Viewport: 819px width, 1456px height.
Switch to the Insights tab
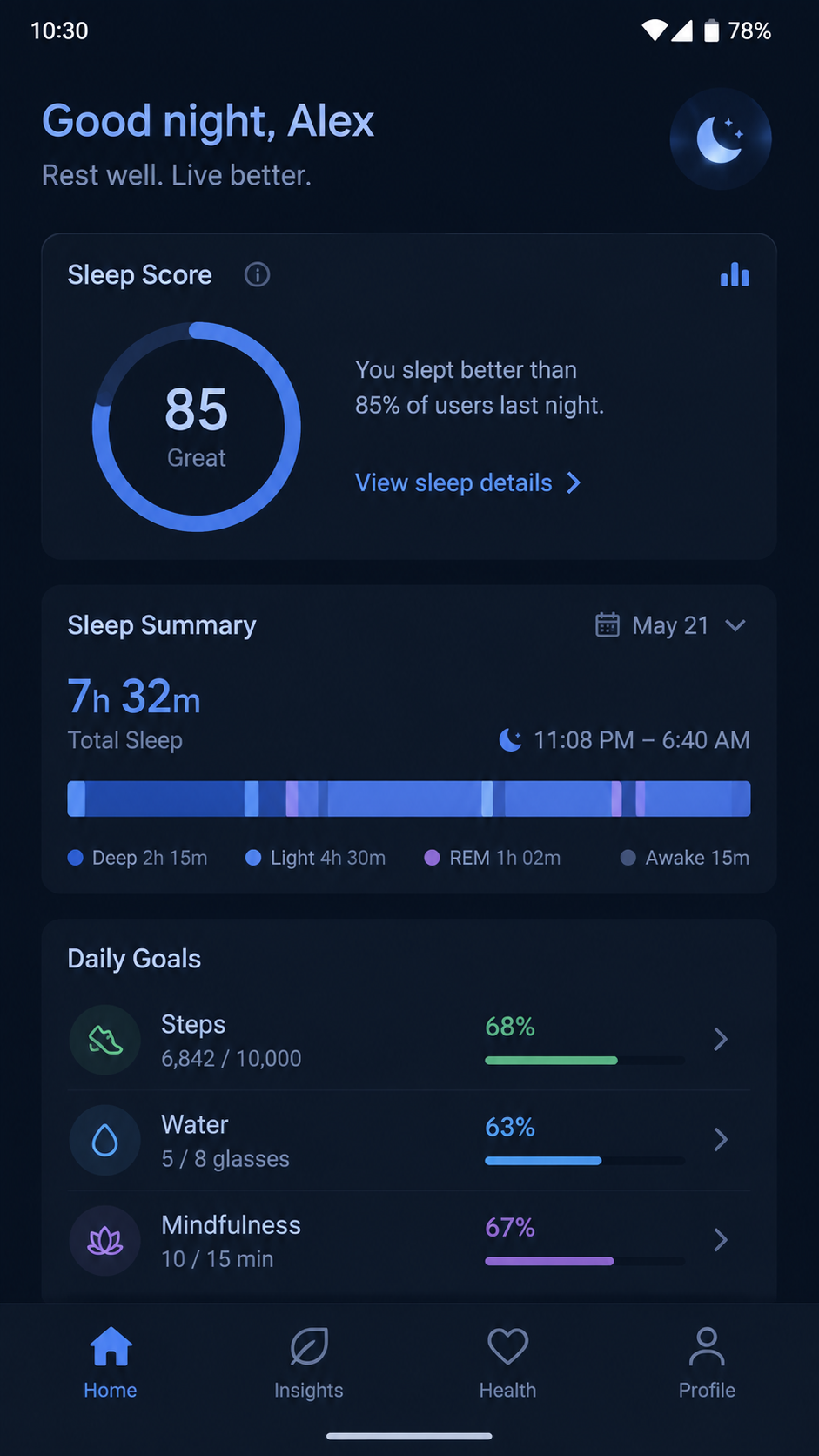309,1363
